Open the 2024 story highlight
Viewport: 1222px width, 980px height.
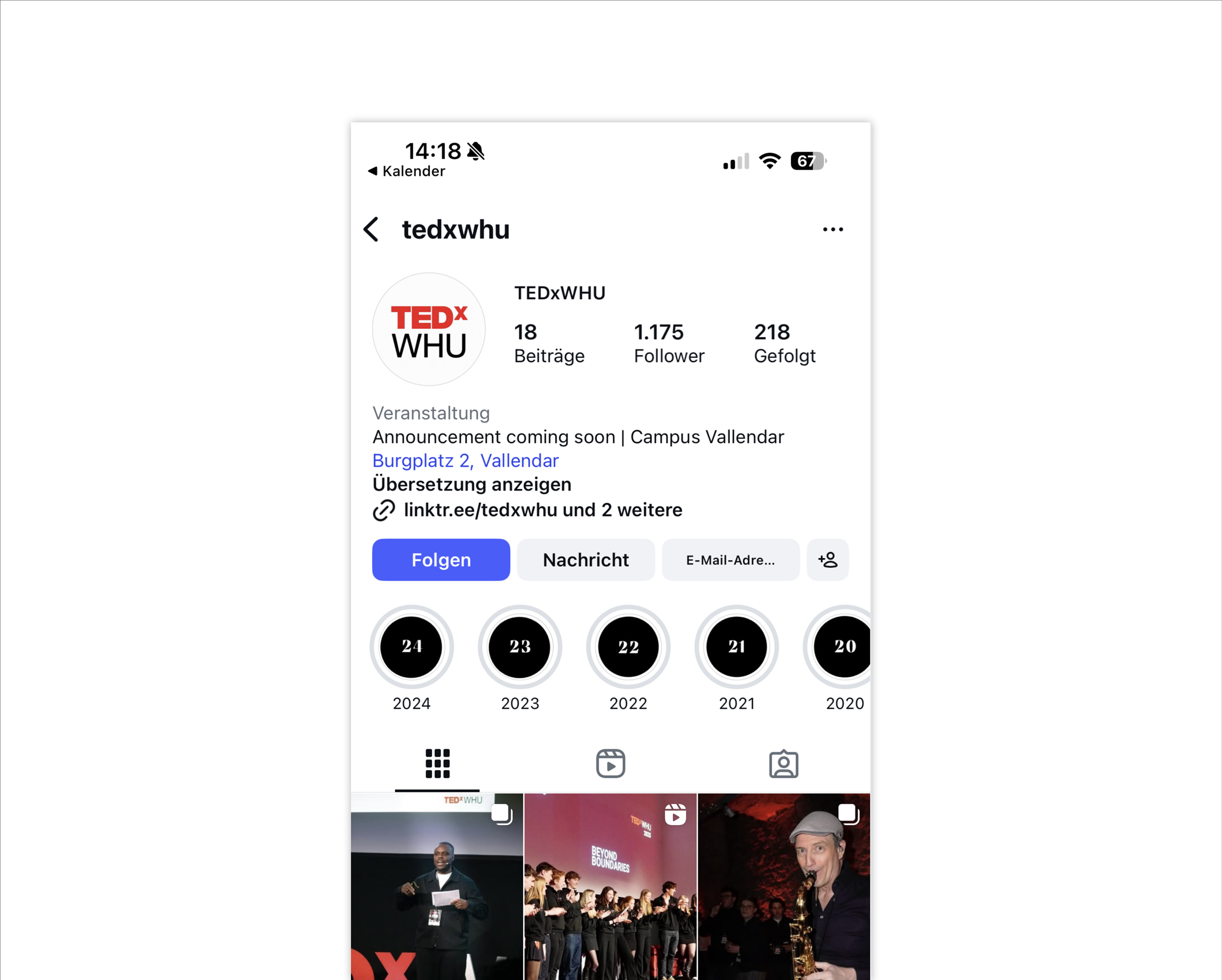coord(412,647)
